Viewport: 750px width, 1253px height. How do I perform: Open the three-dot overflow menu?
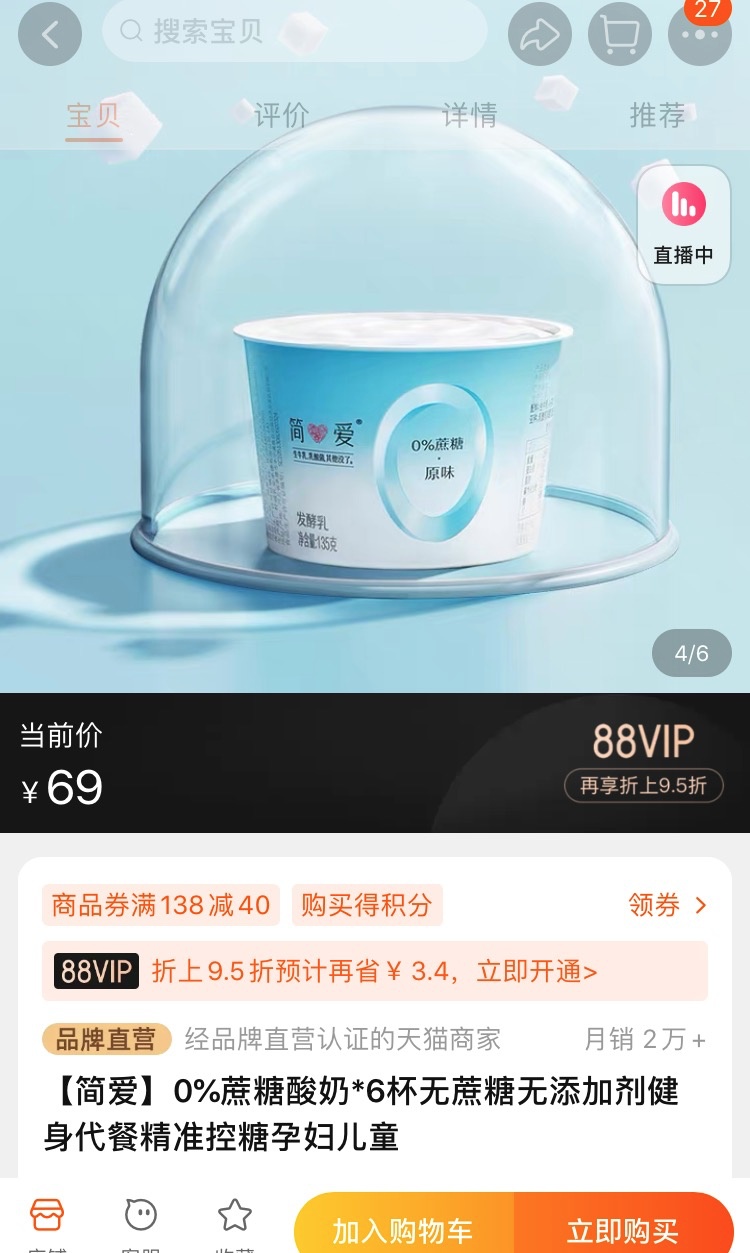coord(699,35)
